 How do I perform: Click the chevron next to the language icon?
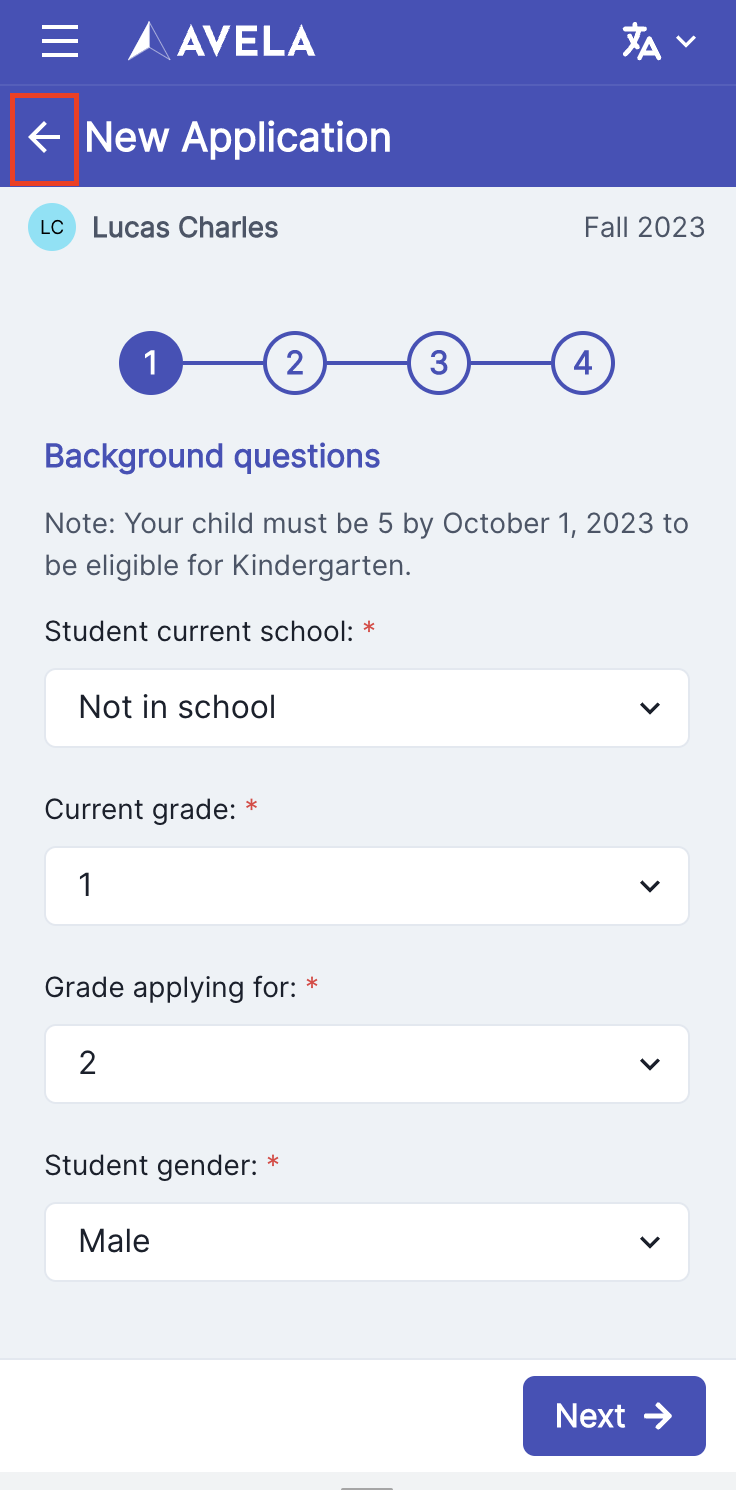[686, 41]
